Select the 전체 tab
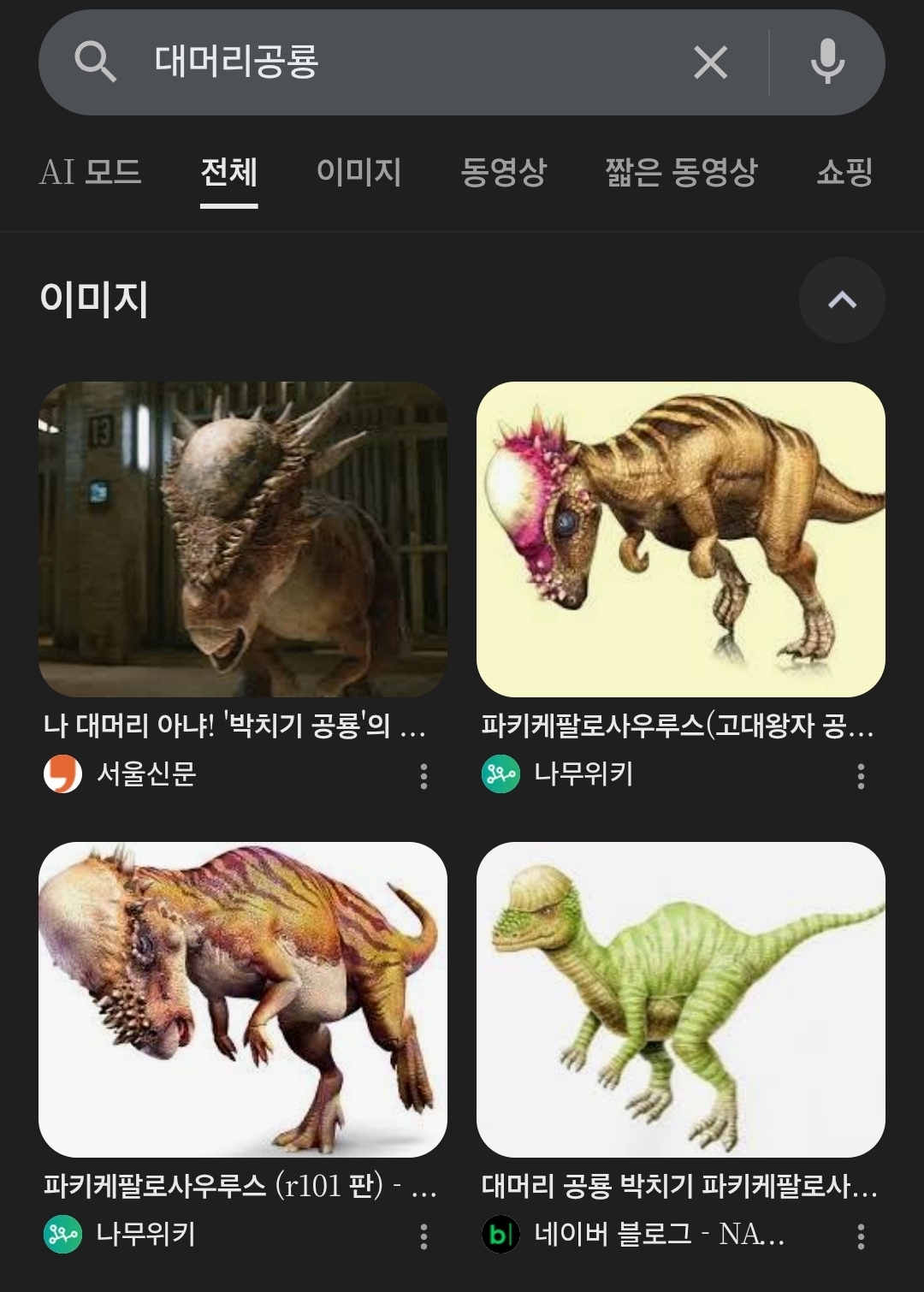 point(228,172)
